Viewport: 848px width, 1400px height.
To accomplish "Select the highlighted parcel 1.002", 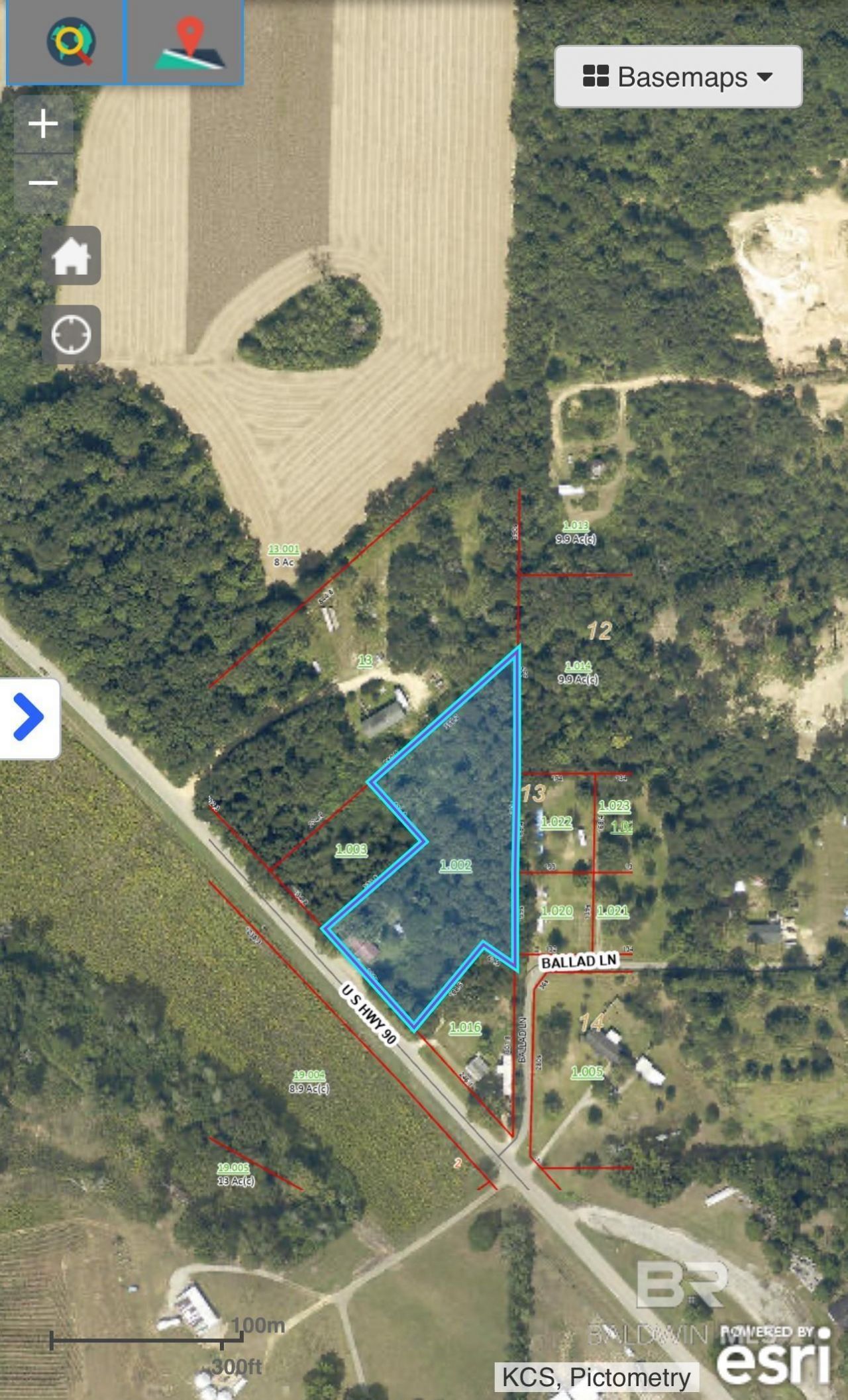I will click(x=456, y=865).
